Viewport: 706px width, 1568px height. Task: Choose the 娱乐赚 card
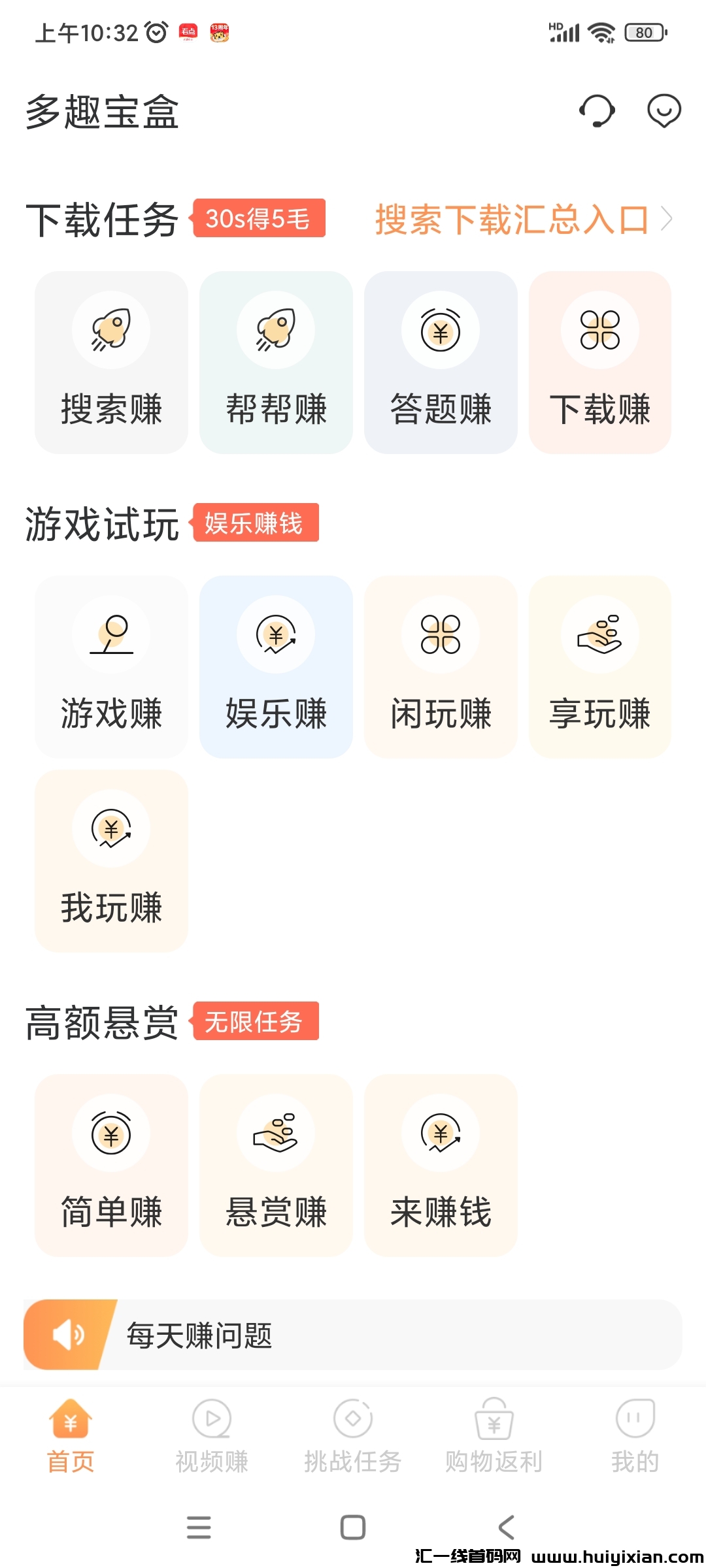[276, 666]
